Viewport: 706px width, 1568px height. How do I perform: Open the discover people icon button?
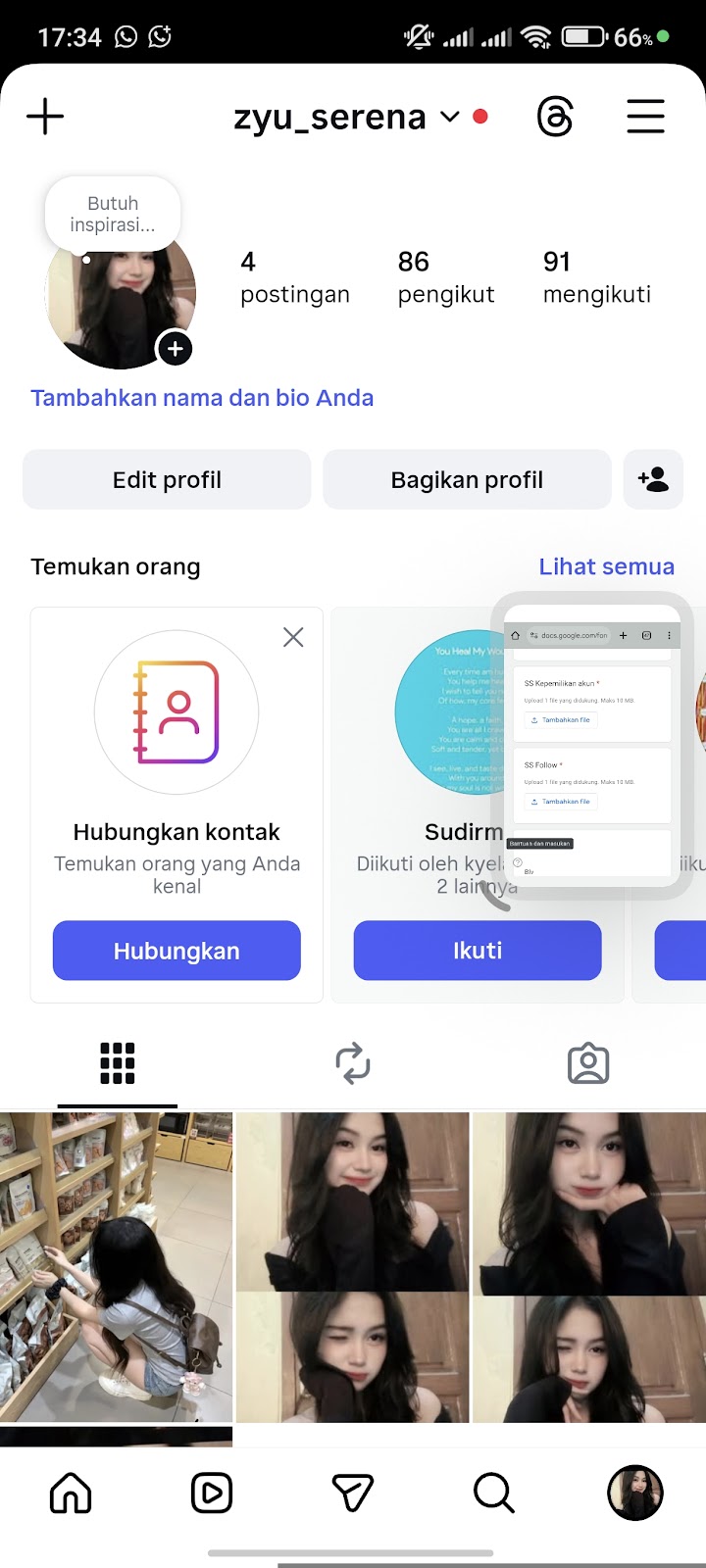pos(653,480)
